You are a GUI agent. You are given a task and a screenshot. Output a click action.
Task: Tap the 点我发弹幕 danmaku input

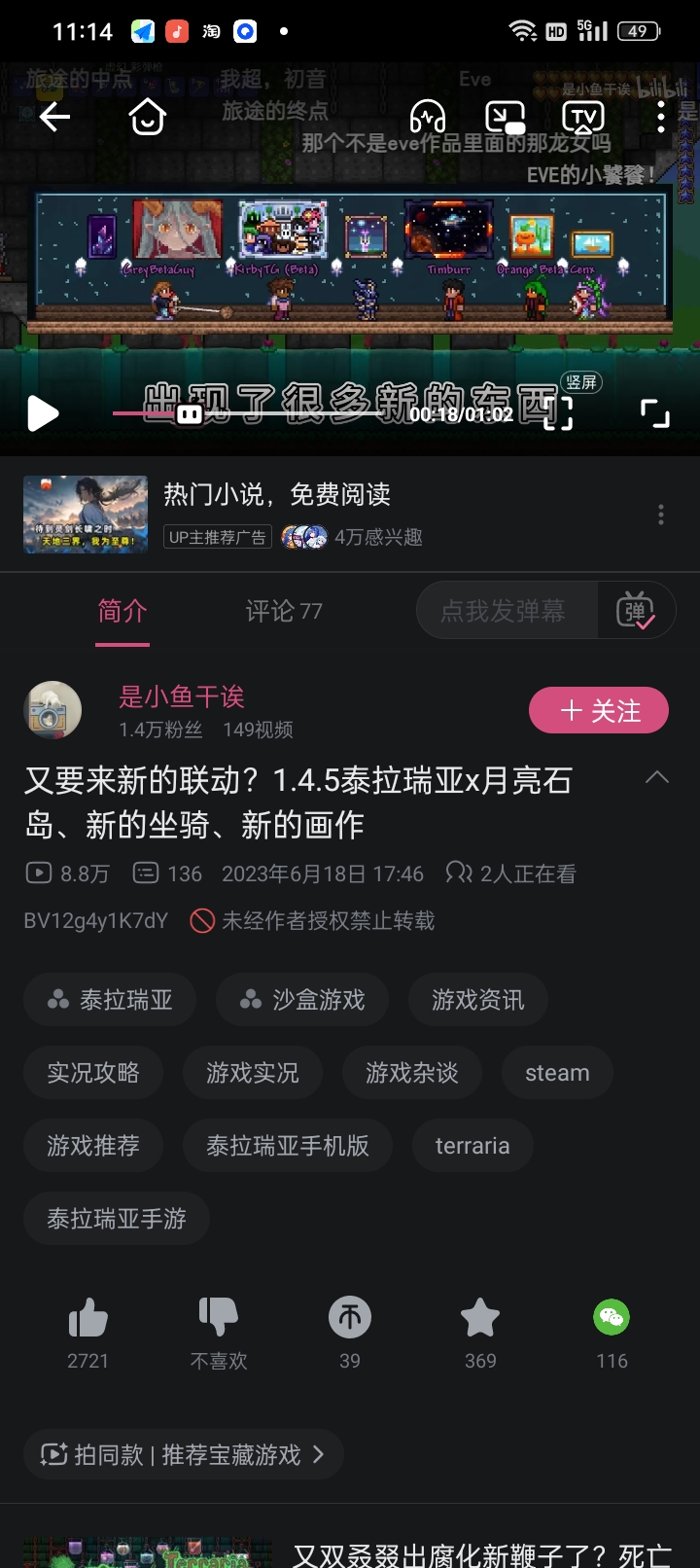pyautogui.click(x=503, y=611)
